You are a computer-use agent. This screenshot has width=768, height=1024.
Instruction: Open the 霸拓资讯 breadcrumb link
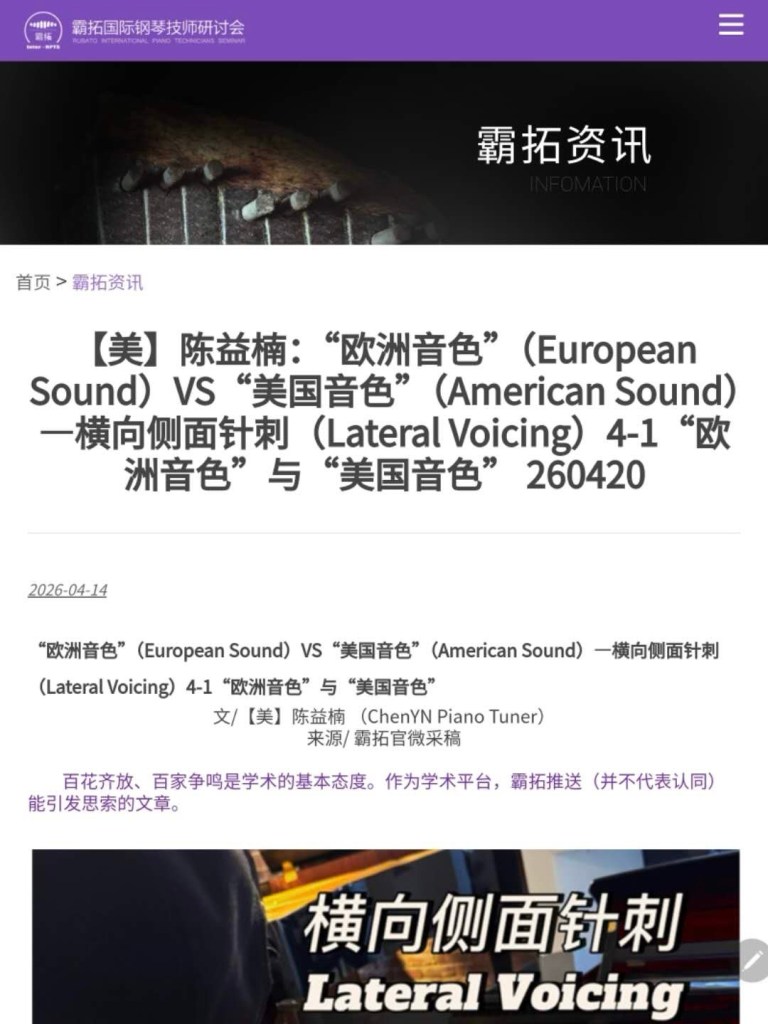(x=108, y=282)
